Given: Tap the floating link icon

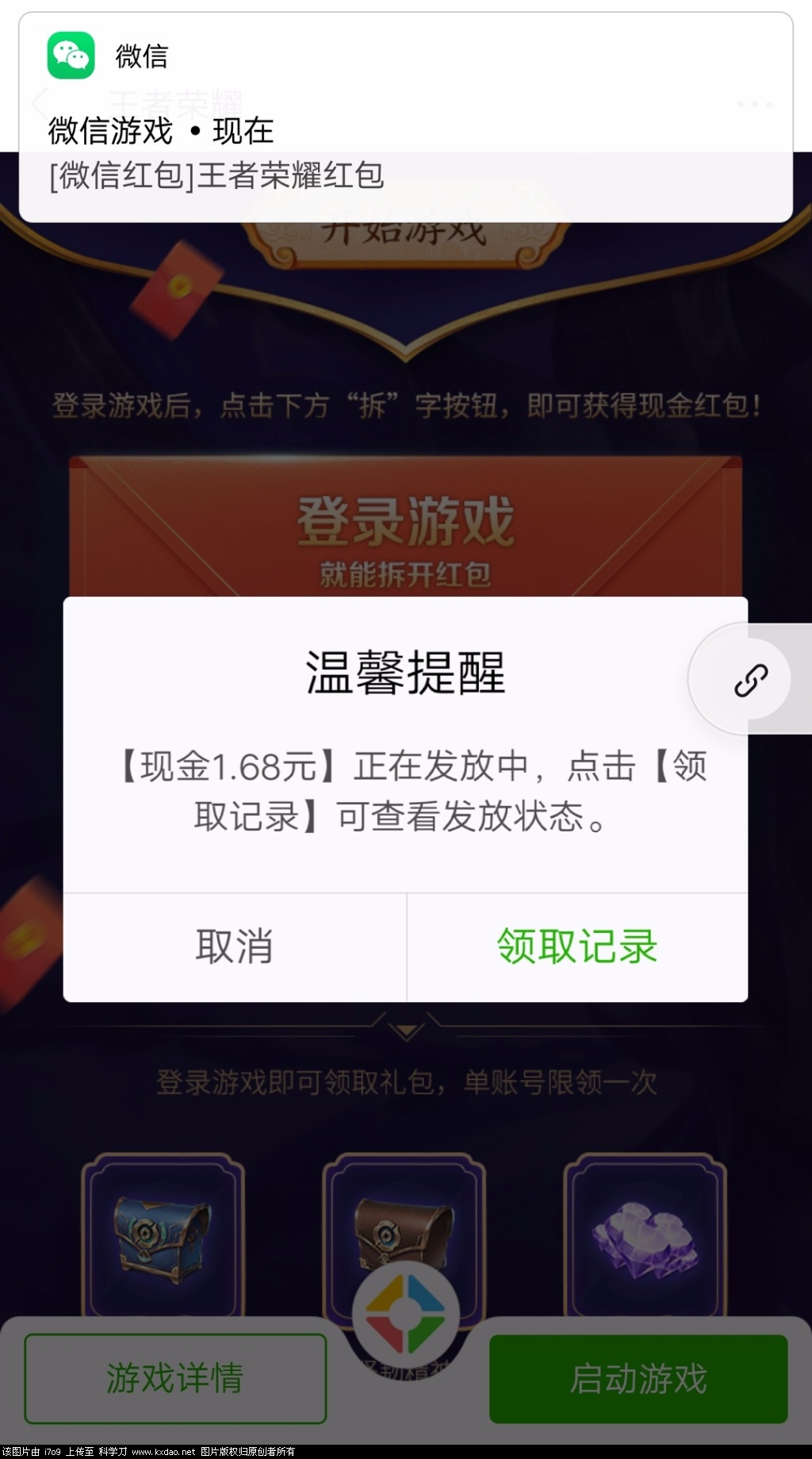Looking at the screenshot, I should [750, 680].
